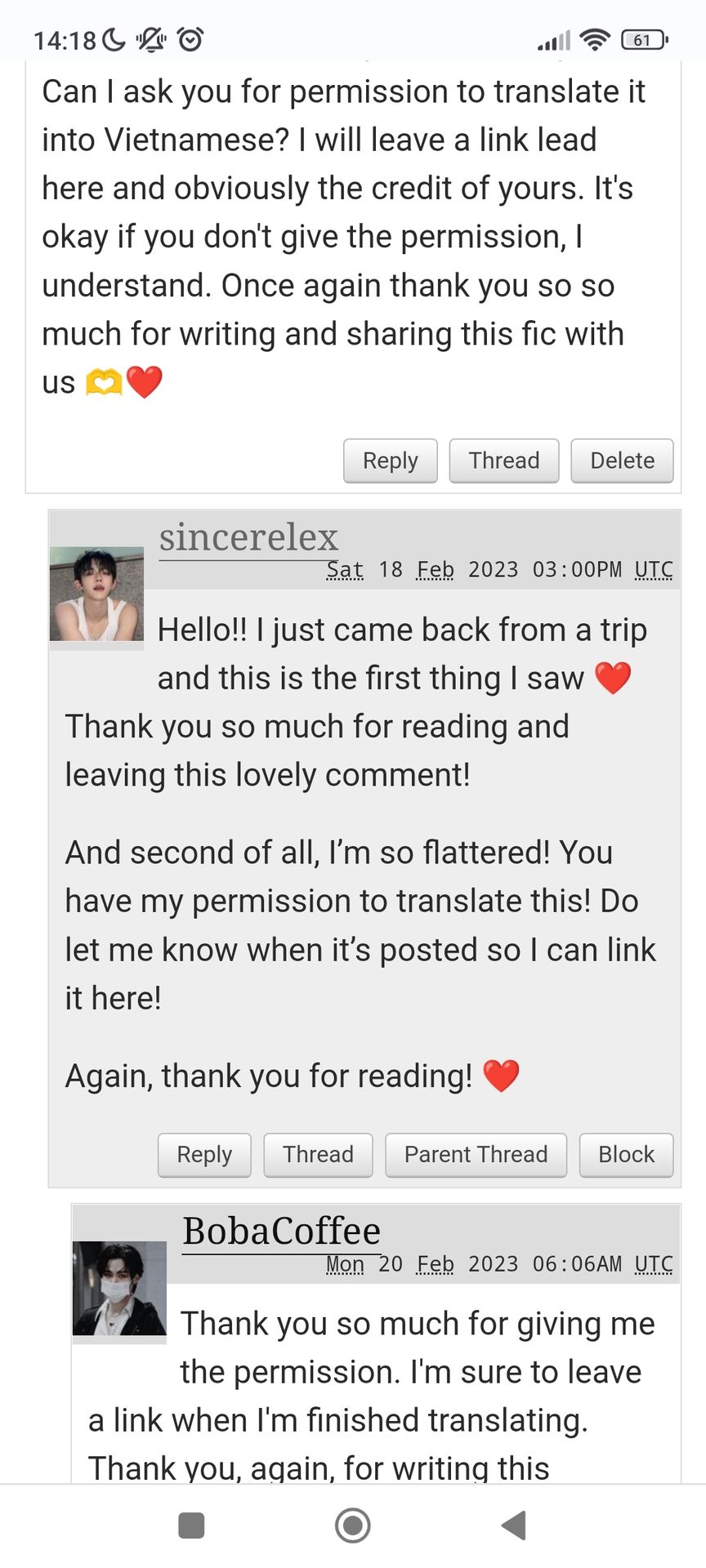Viewport: 706px width, 1568px height.
Task: View Thread of sincerelex's comment
Action: coord(318,1155)
